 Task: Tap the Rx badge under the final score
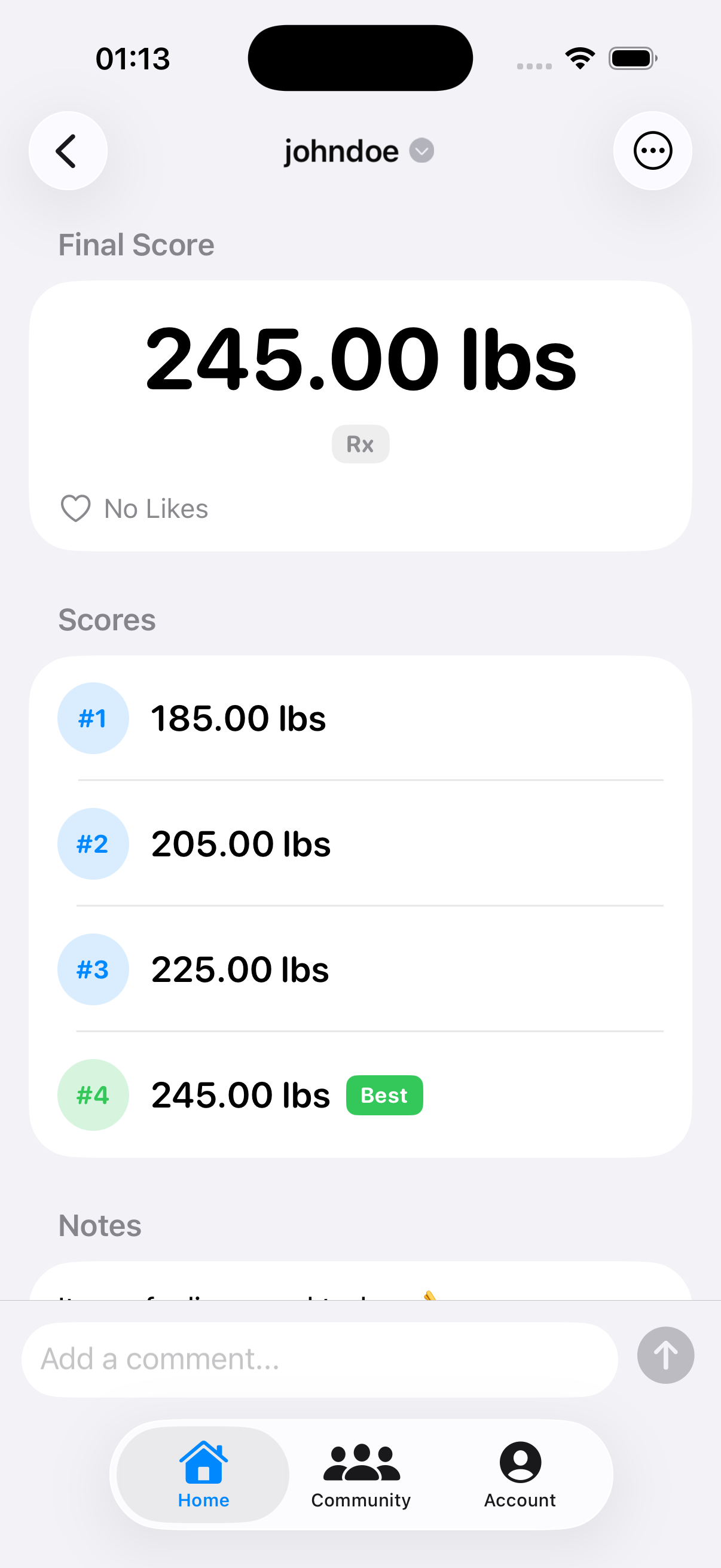[360, 444]
